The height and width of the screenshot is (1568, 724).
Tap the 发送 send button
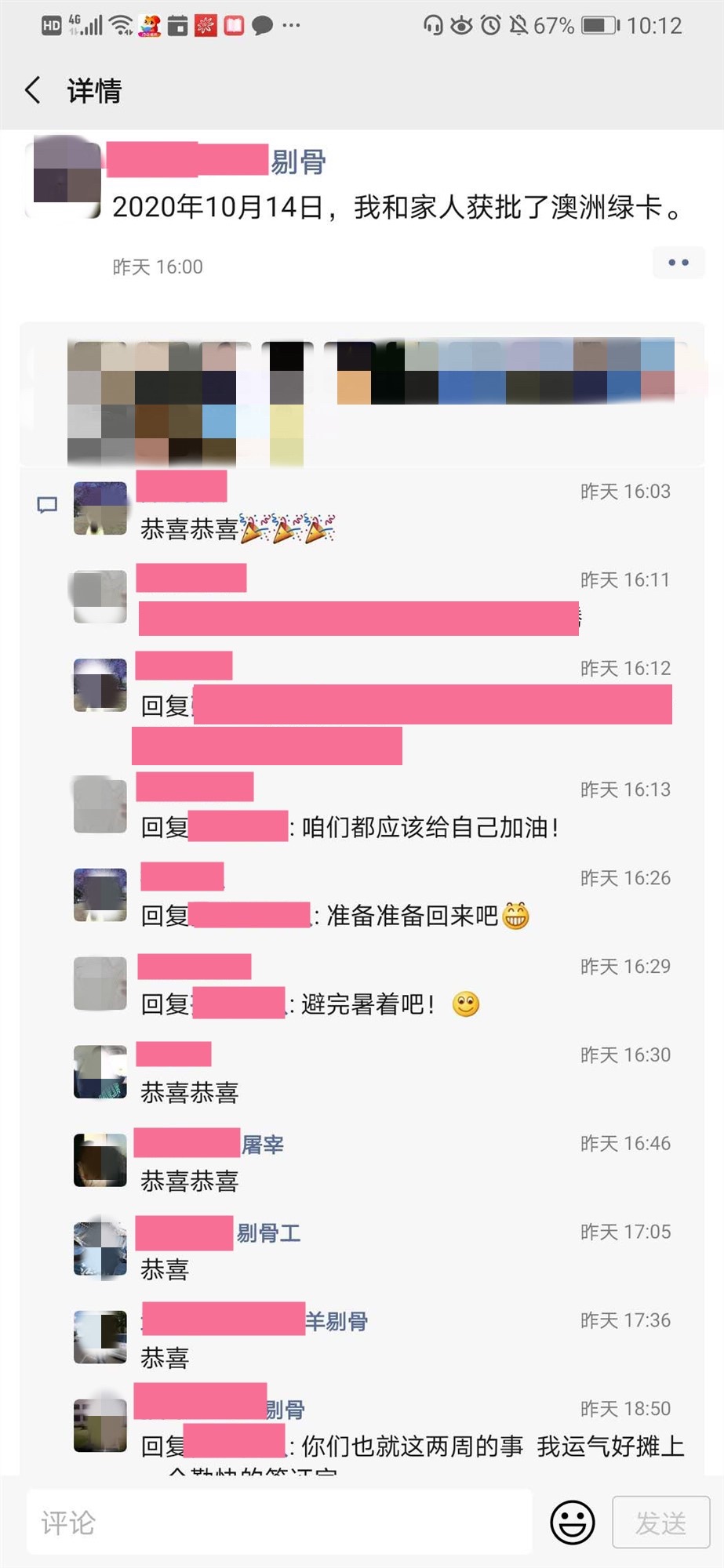pyautogui.click(x=660, y=1523)
